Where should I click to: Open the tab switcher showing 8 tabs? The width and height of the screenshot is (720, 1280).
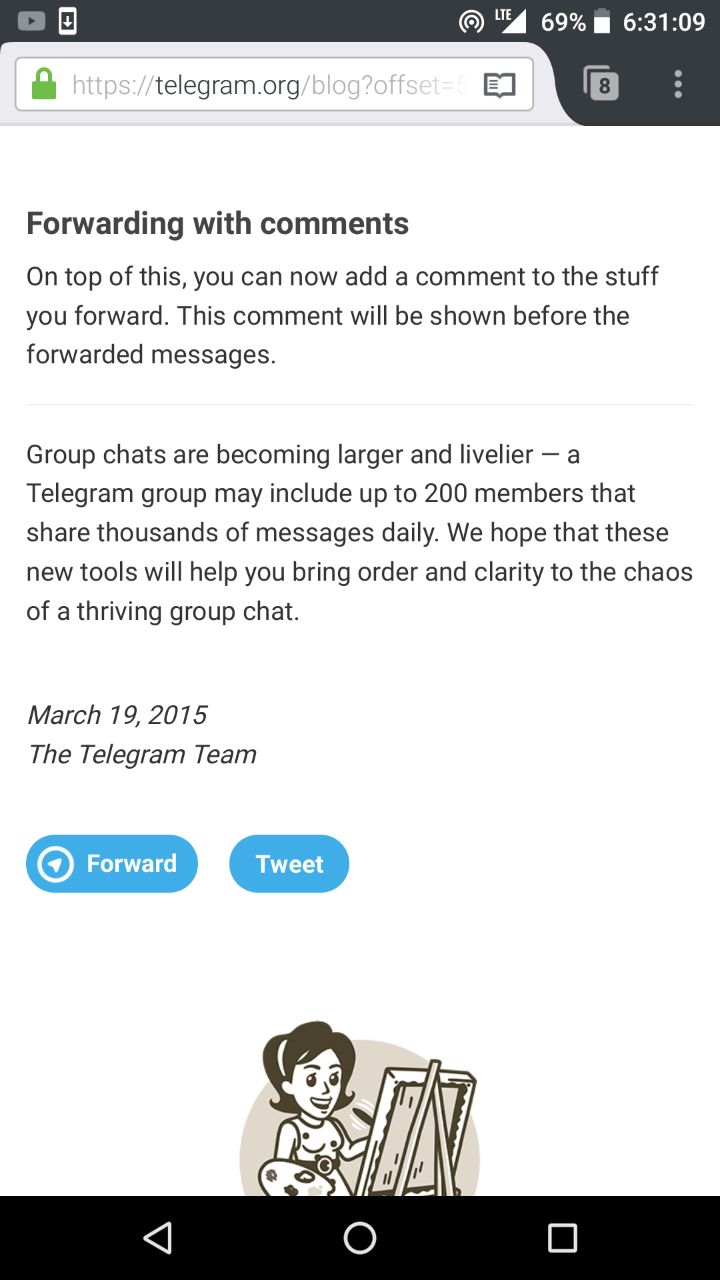pyautogui.click(x=601, y=84)
